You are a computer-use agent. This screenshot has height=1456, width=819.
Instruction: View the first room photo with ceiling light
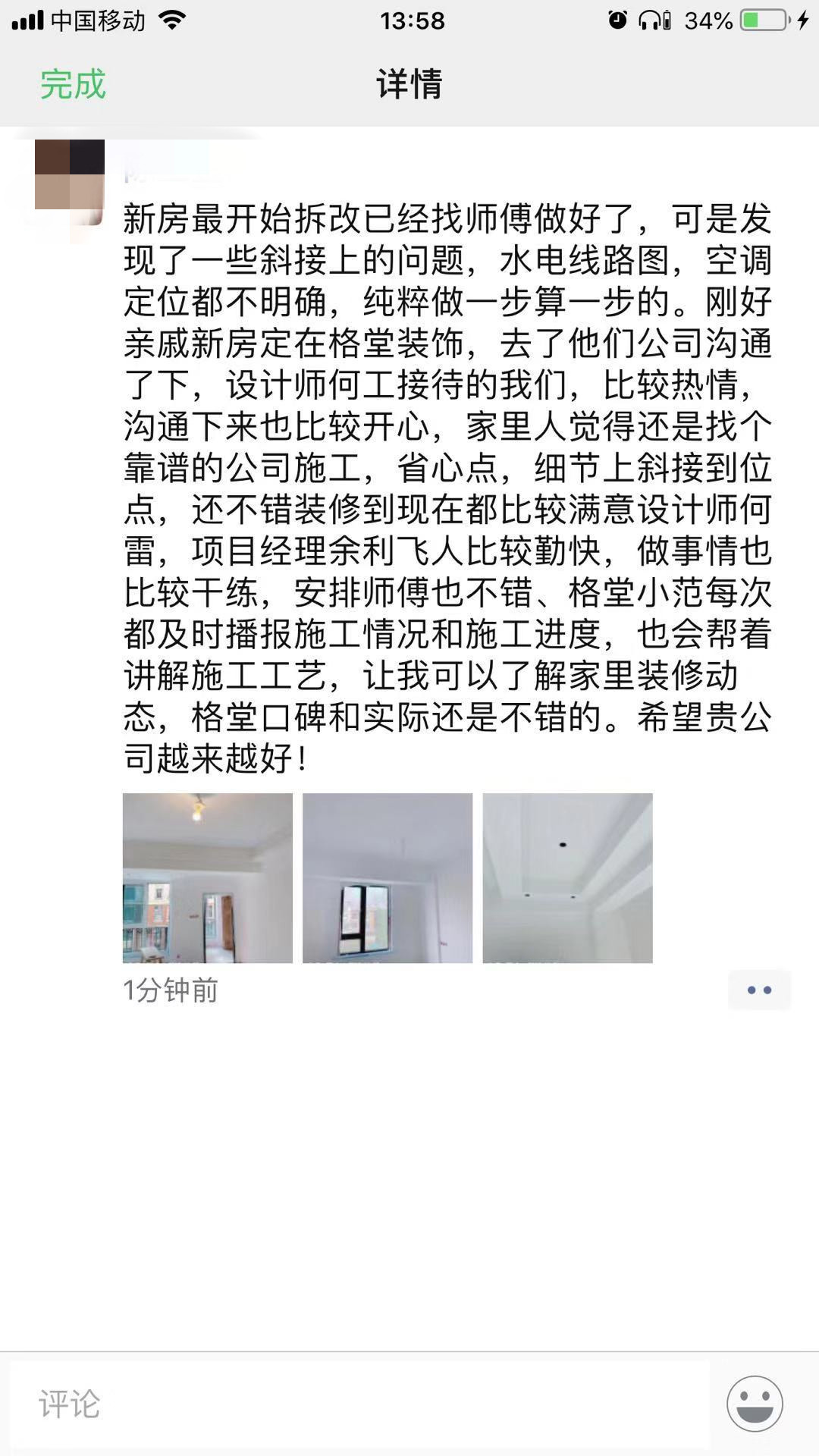(207, 877)
